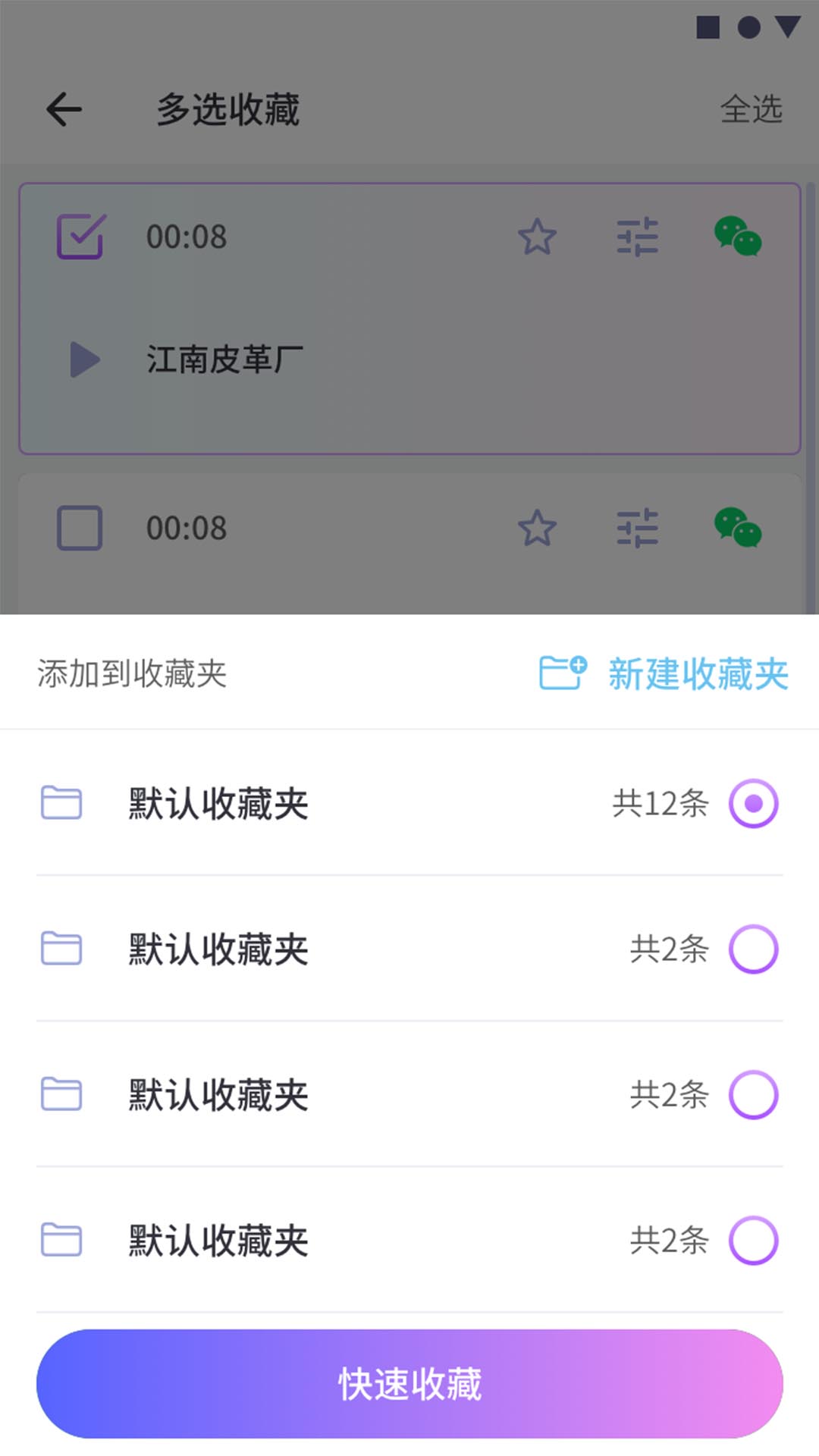Screen dimensions: 819x1456
Task: Tap the WeChat share icon on first recording
Action: pos(737,237)
